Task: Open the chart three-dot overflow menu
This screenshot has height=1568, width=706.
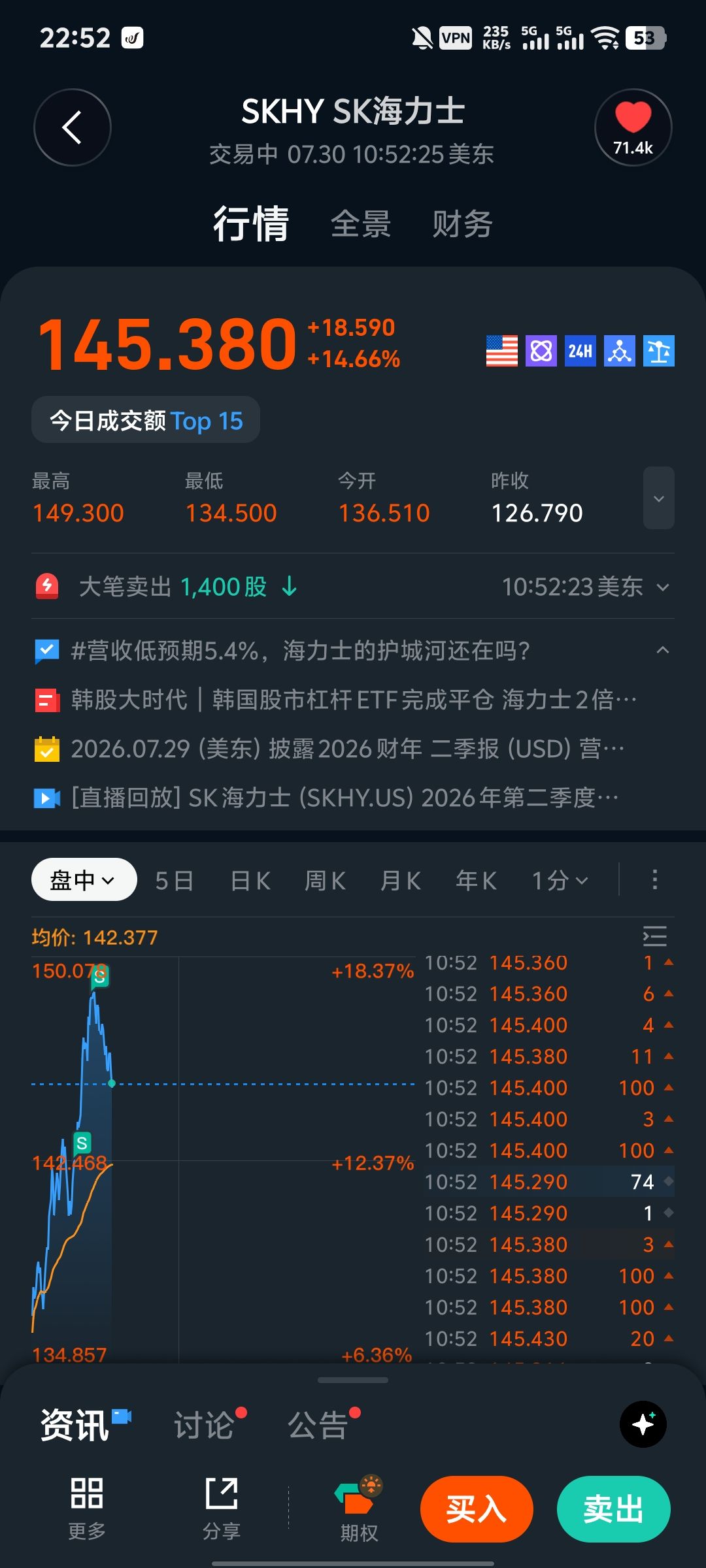Action: [x=654, y=879]
